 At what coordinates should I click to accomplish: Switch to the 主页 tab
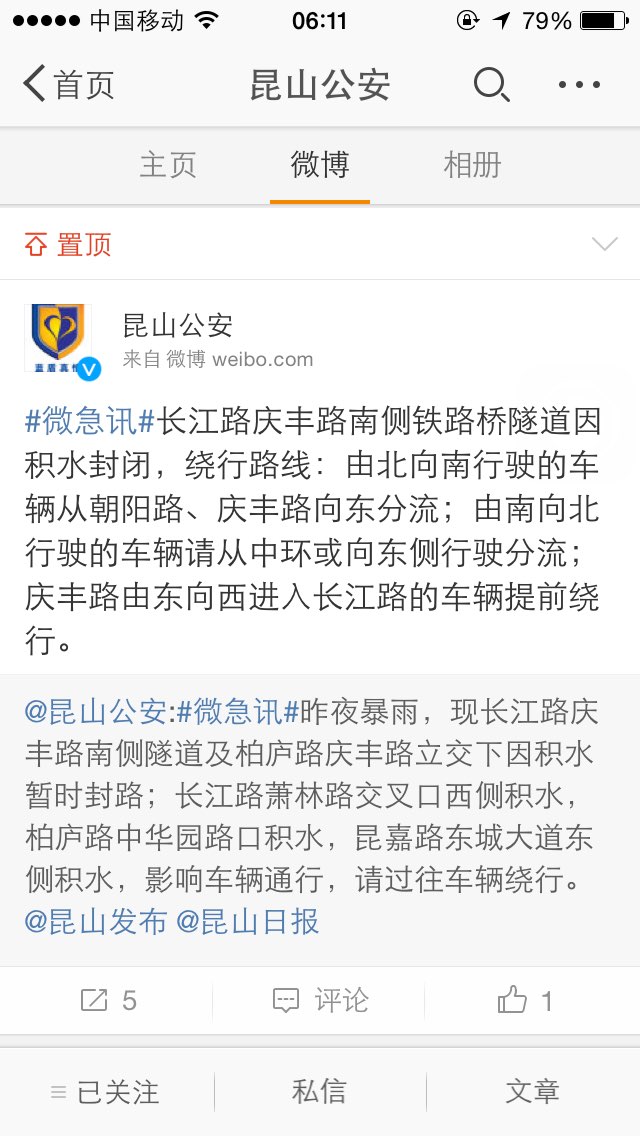[167, 165]
